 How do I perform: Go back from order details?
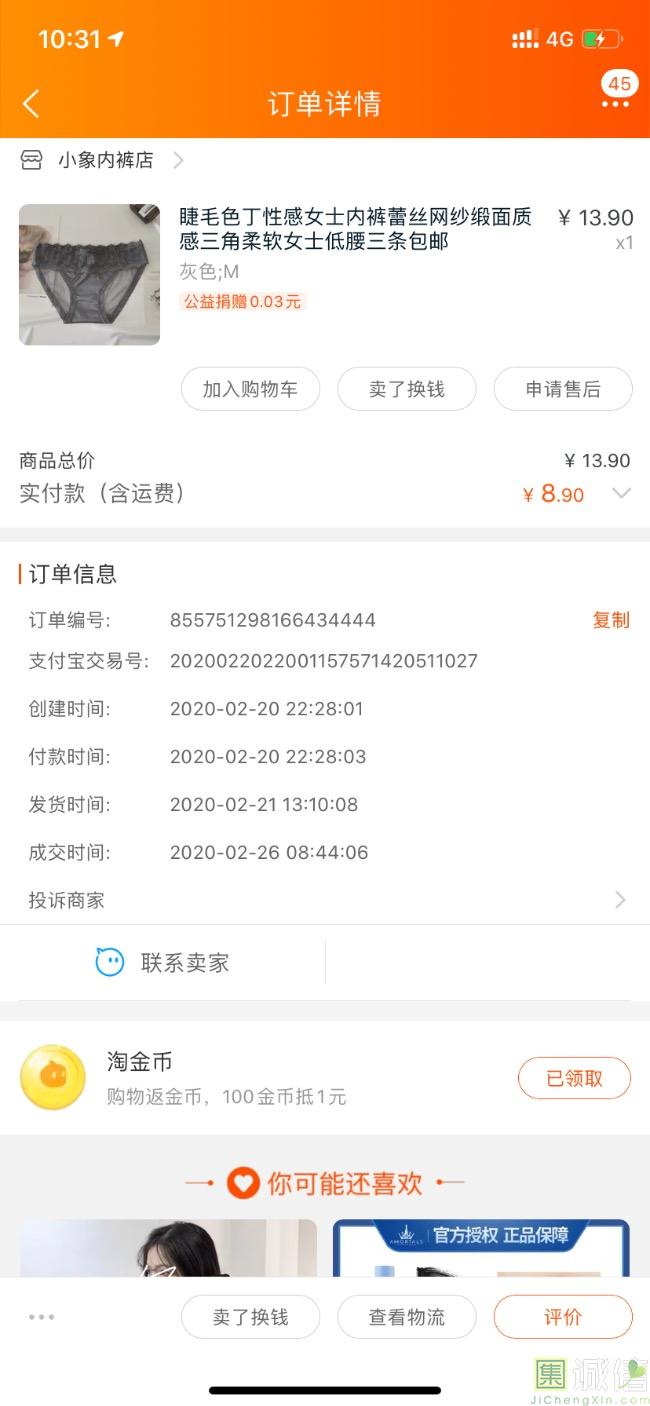[32, 104]
